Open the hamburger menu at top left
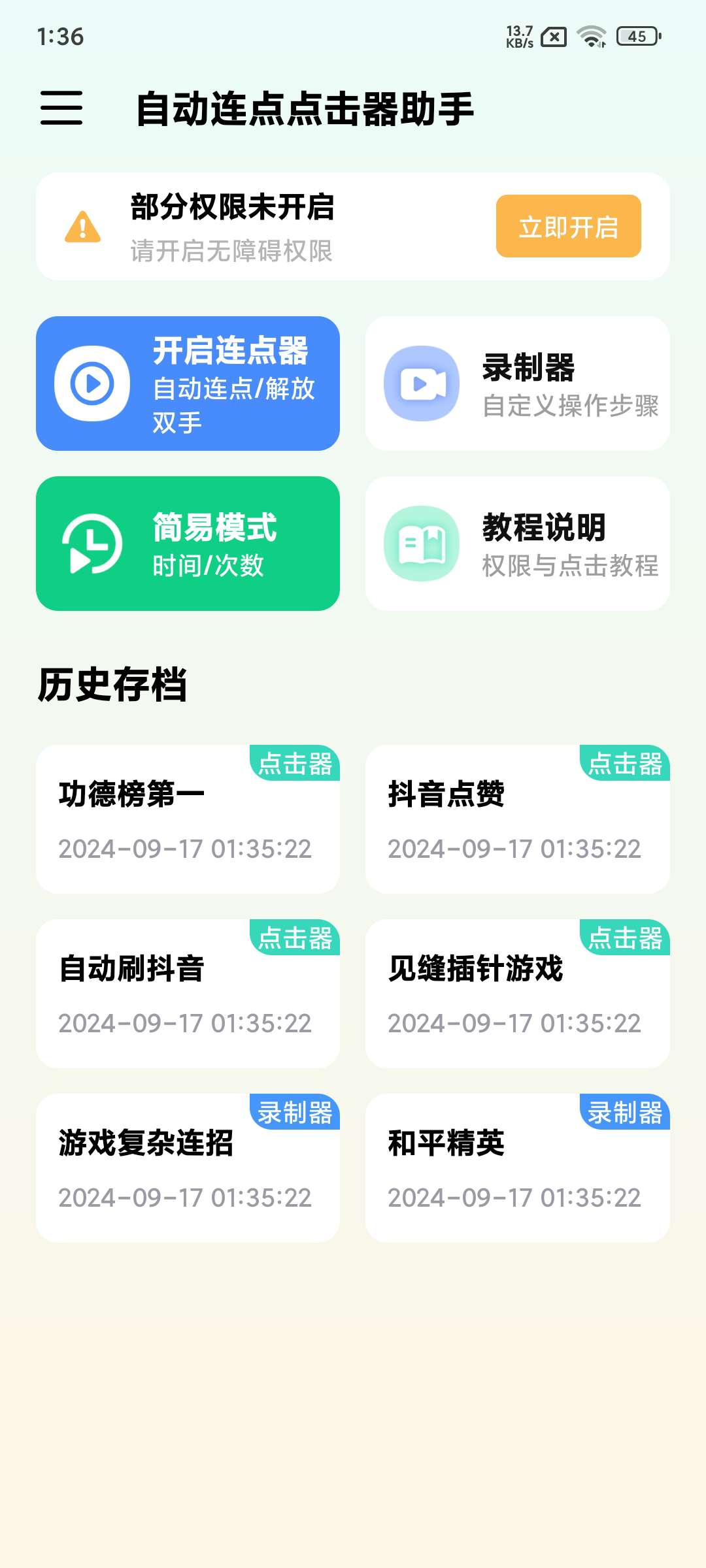This screenshot has width=706, height=1568. tap(61, 108)
